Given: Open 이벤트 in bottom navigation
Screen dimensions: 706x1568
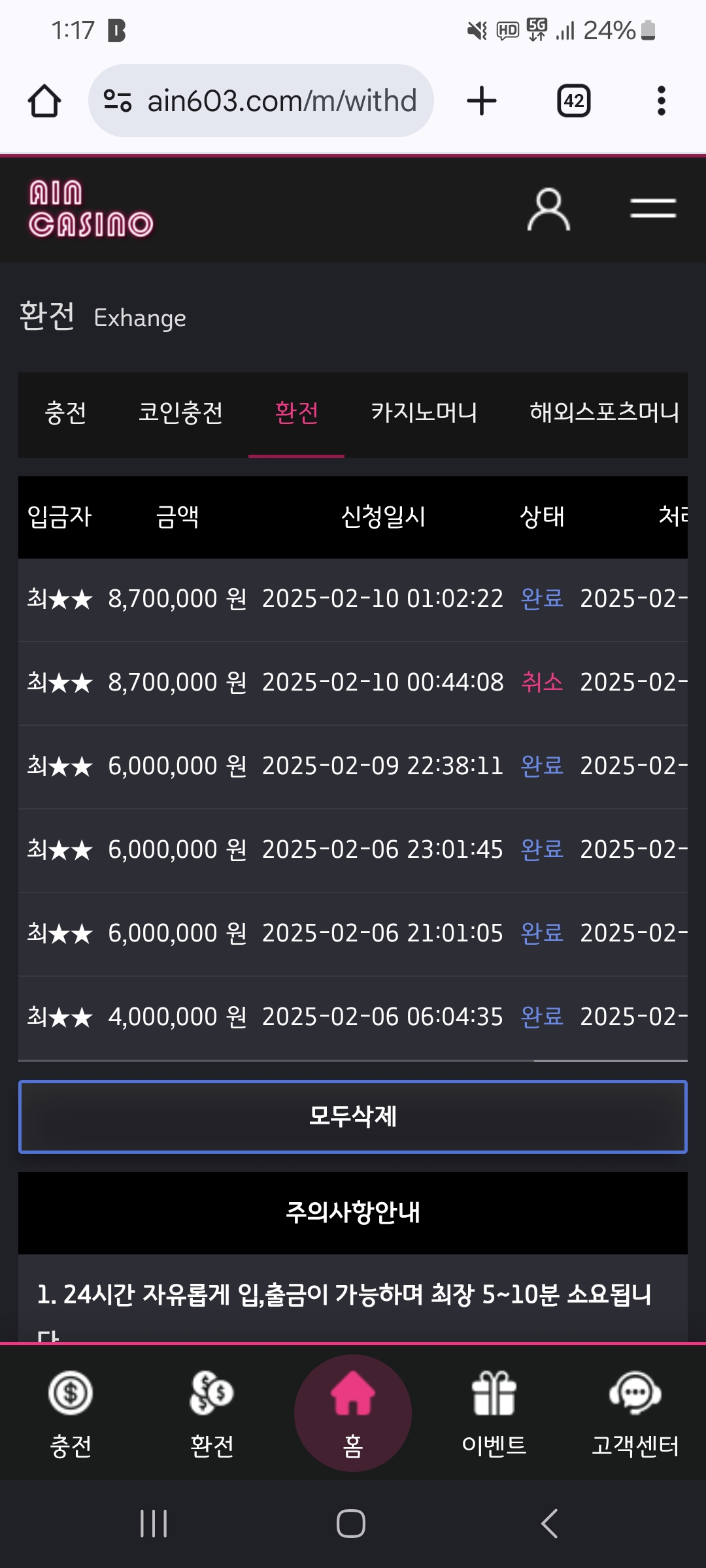Looking at the screenshot, I should (494, 1414).
